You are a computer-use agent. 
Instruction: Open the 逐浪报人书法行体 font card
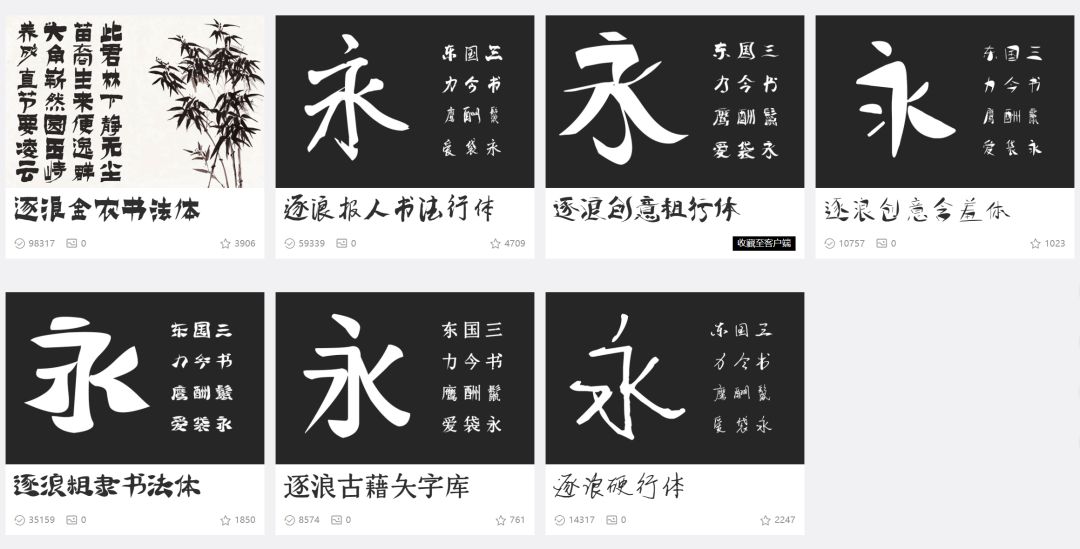[405, 102]
